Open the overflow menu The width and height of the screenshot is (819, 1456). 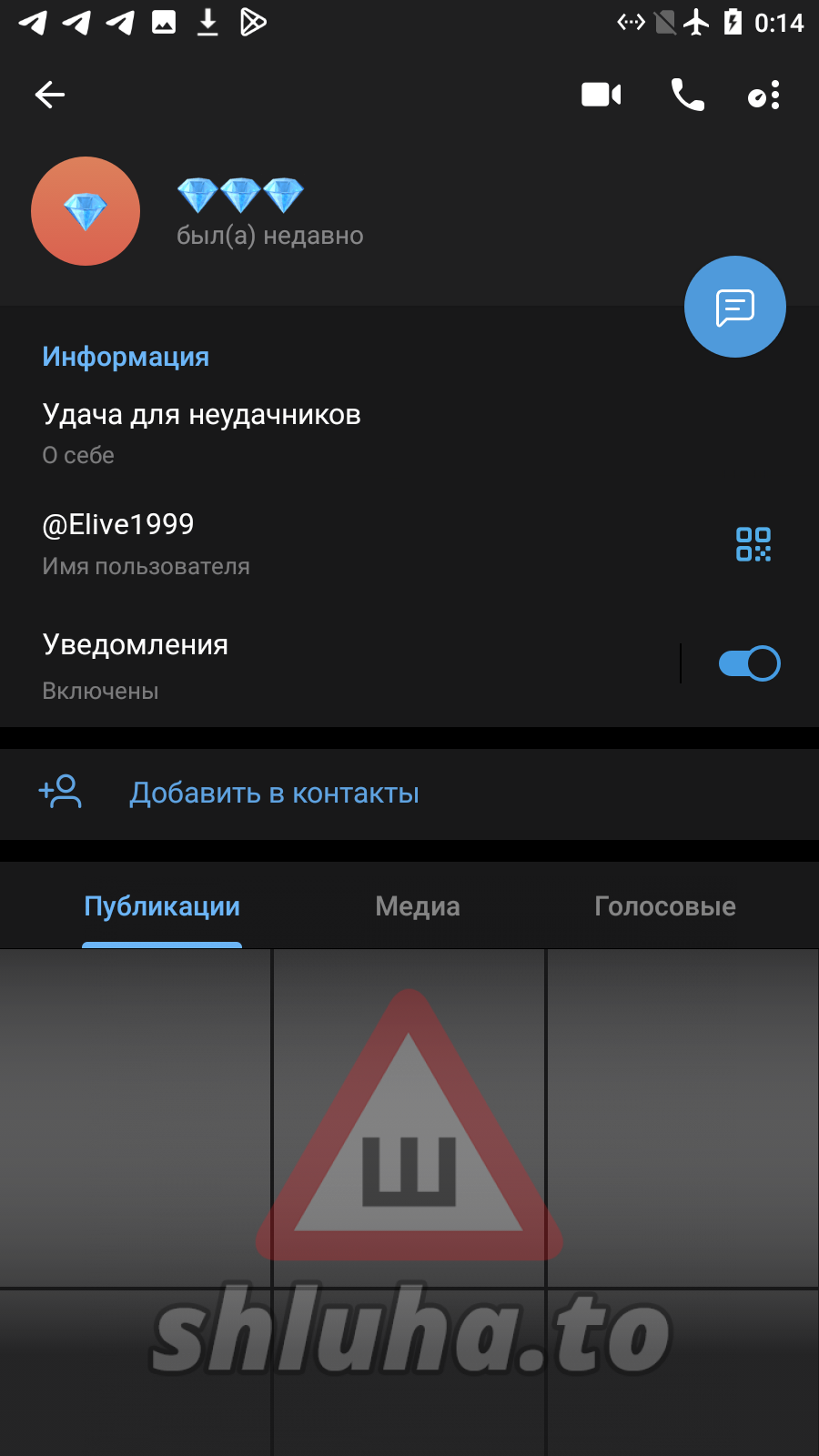click(764, 95)
